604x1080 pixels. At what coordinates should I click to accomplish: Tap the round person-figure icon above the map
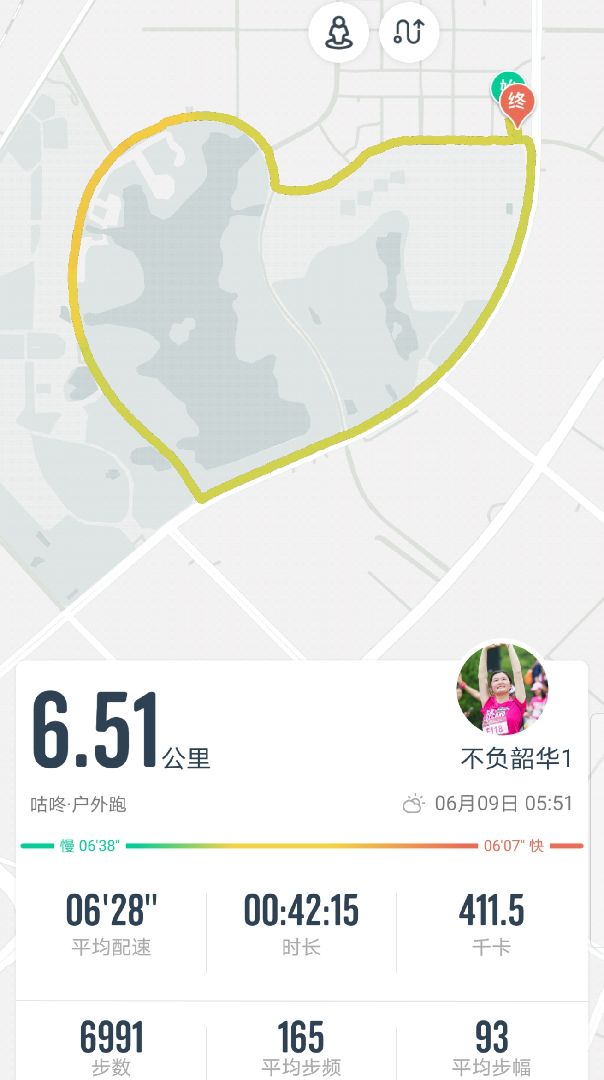[339, 32]
